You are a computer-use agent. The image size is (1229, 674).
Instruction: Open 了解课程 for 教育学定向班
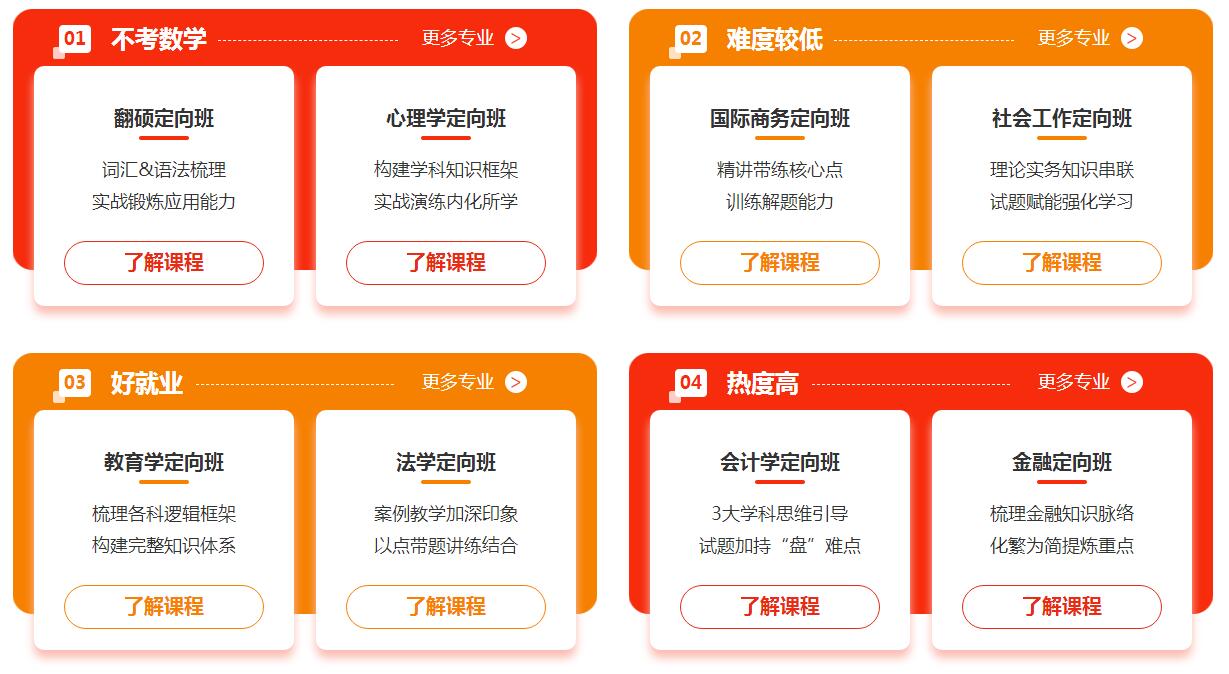click(x=164, y=607)
